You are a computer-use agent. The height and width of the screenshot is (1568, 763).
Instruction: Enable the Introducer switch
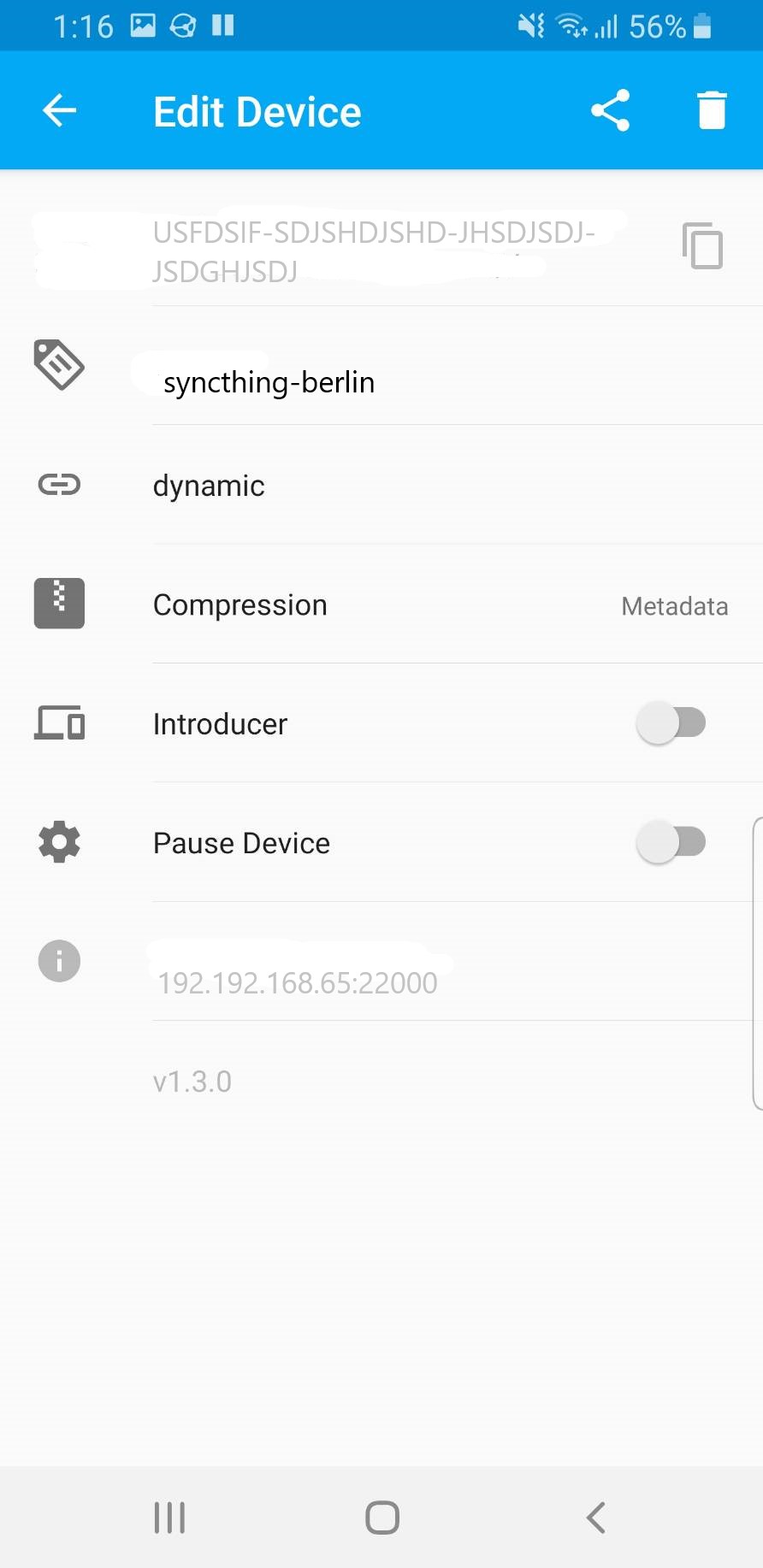coord(671,723)
